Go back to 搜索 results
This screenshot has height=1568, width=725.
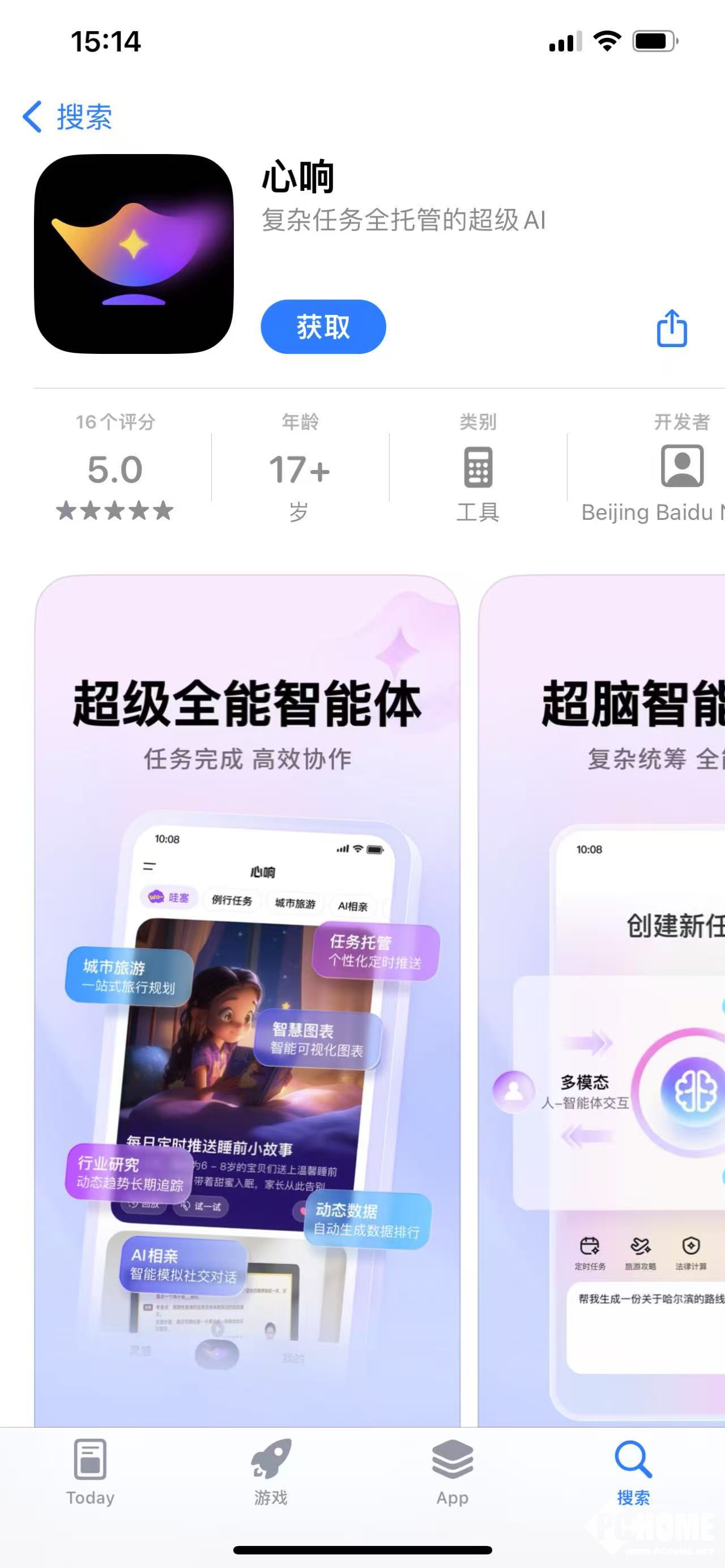67,116
